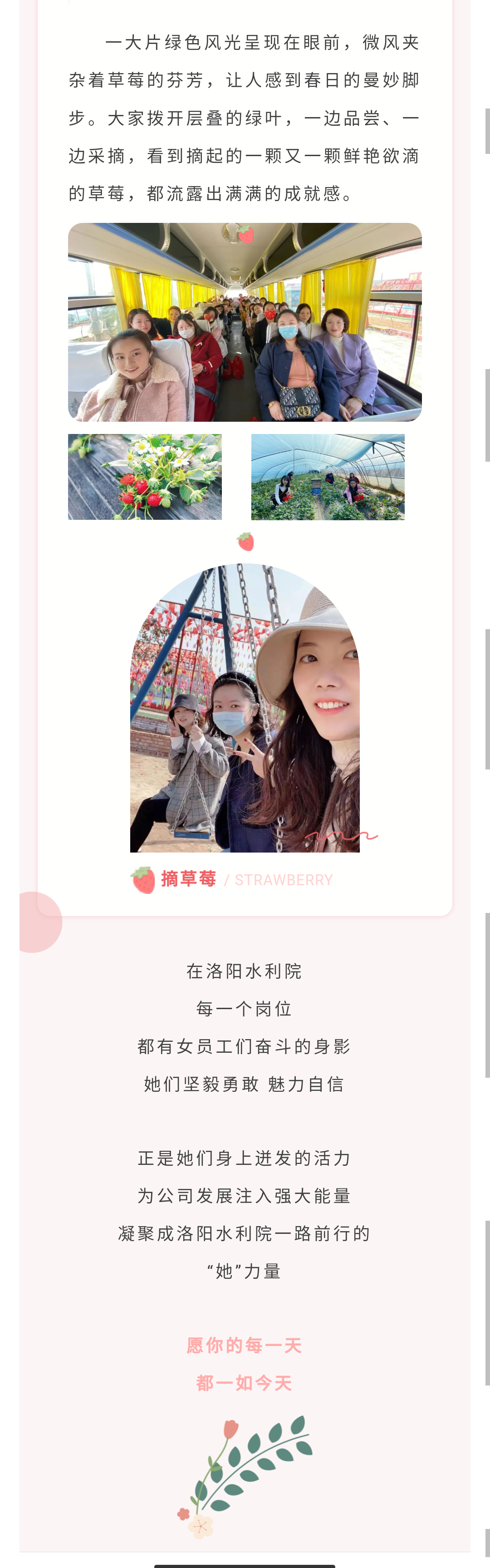View the strawberry plant close-up photo

tap(145, 477)
